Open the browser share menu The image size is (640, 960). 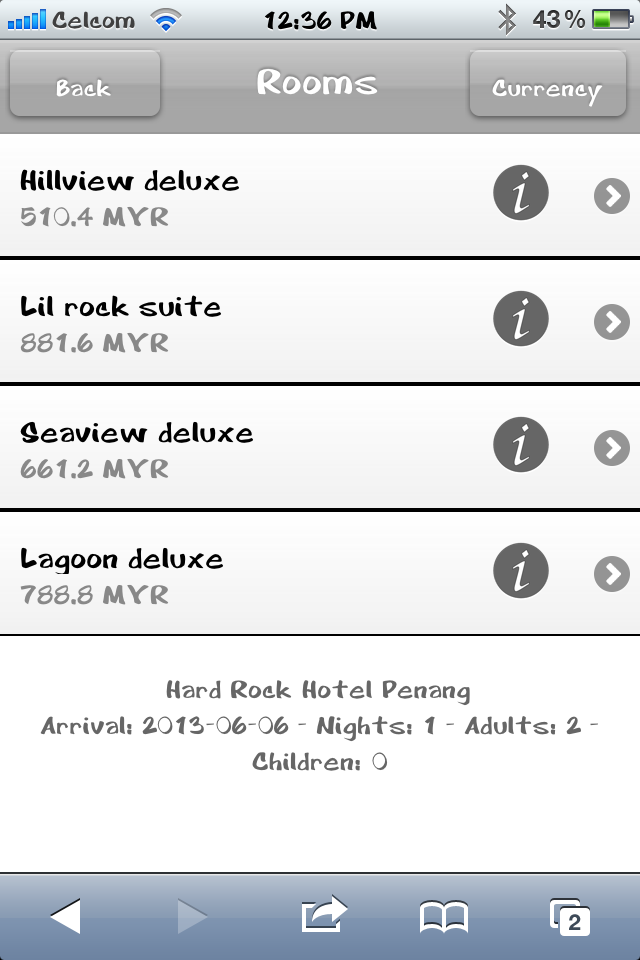point(323,915)
